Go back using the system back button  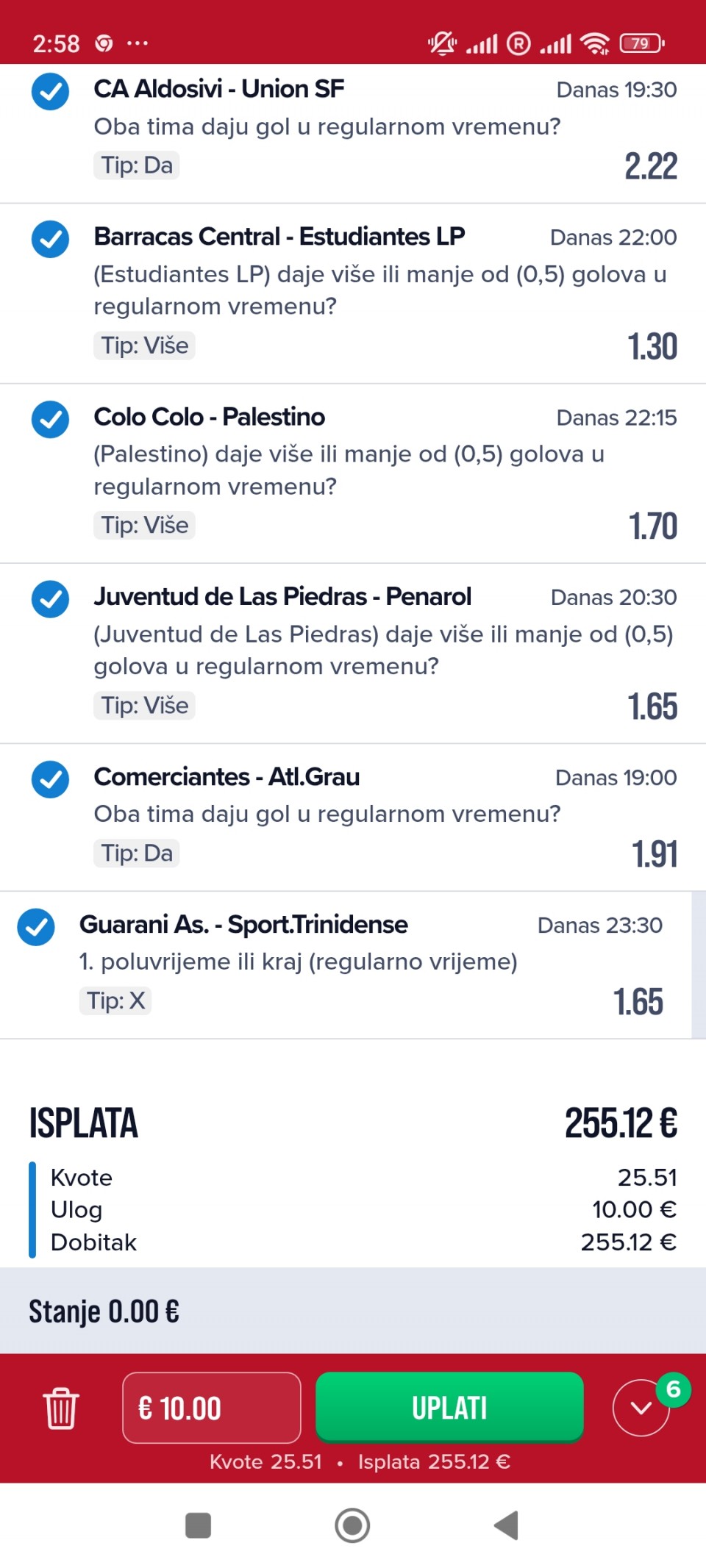[x=506, y=1525]
